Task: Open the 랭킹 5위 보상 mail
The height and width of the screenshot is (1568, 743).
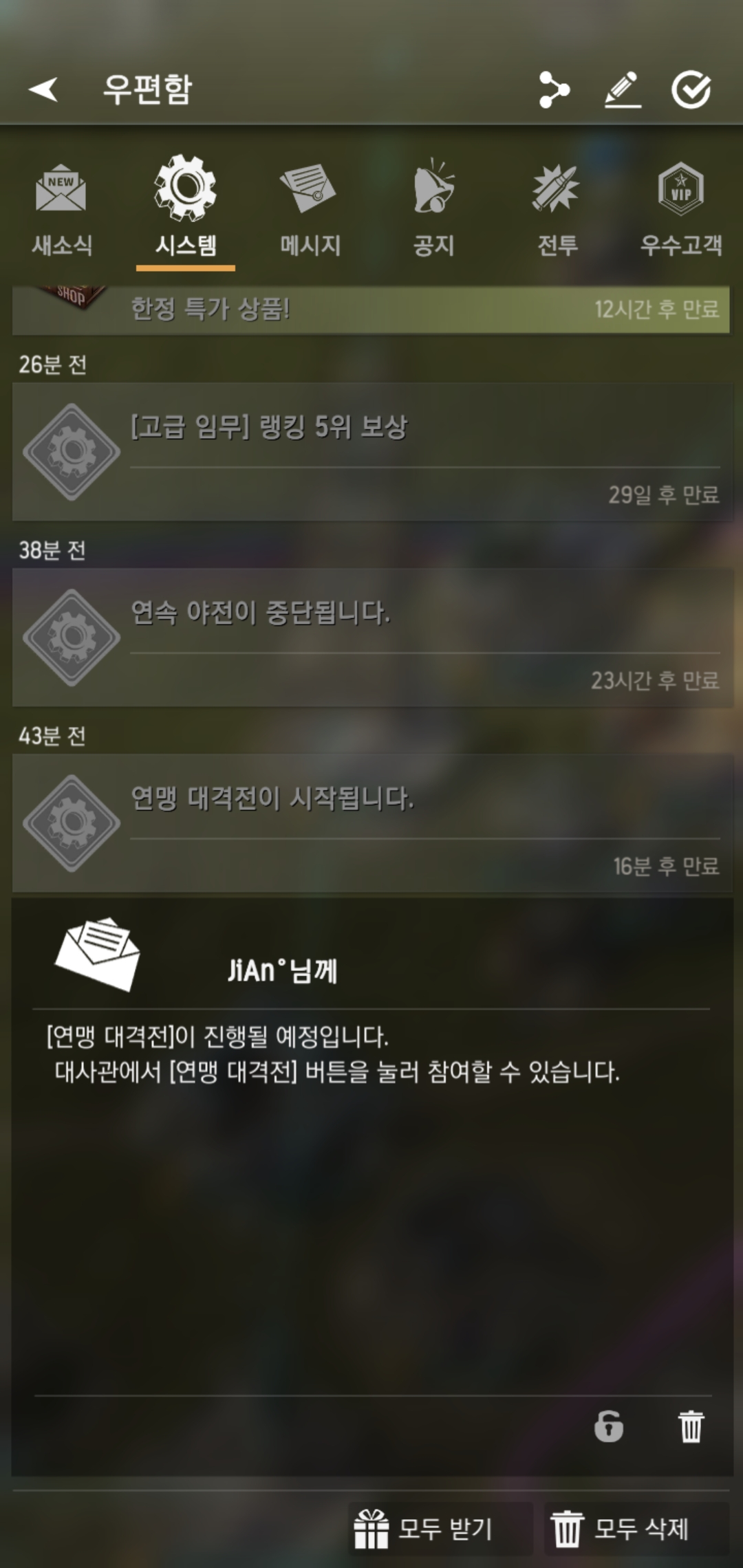Action: (371, 452)
